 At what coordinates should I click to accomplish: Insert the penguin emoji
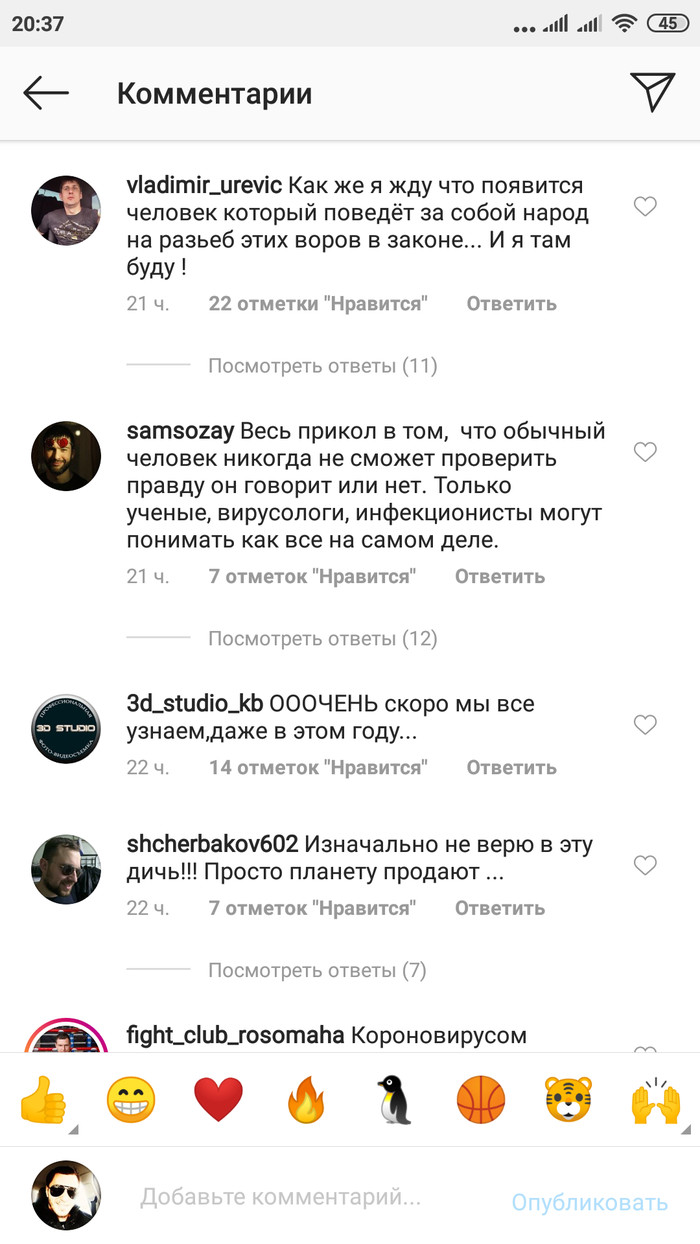pos(393,1102)
